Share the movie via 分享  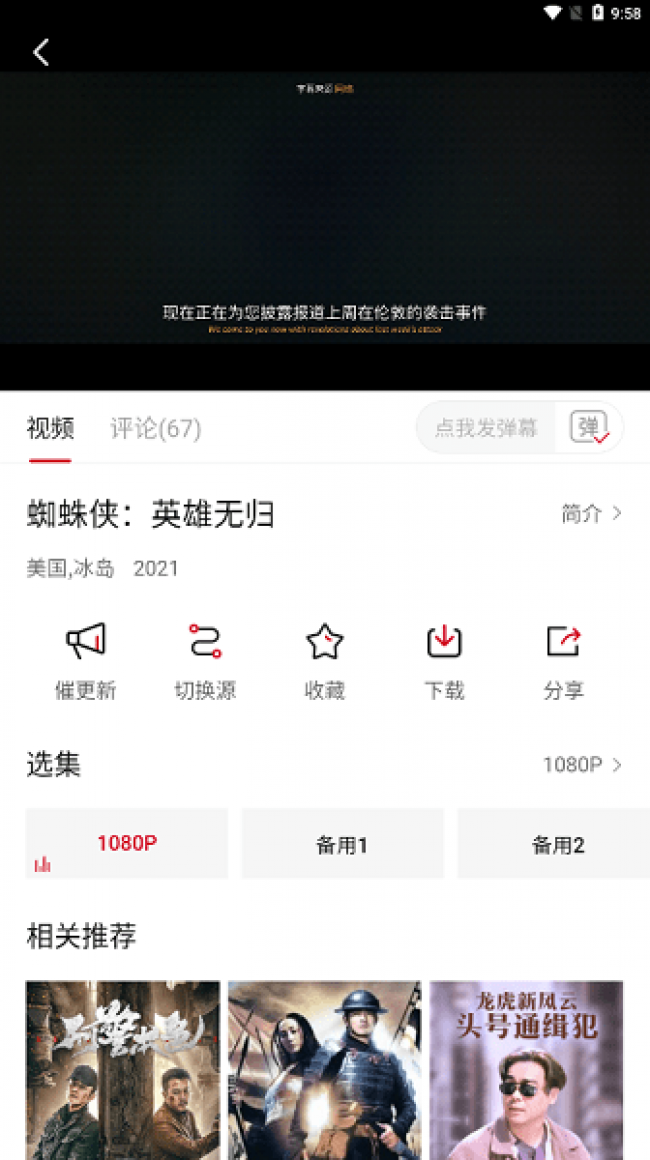point(564,662)
